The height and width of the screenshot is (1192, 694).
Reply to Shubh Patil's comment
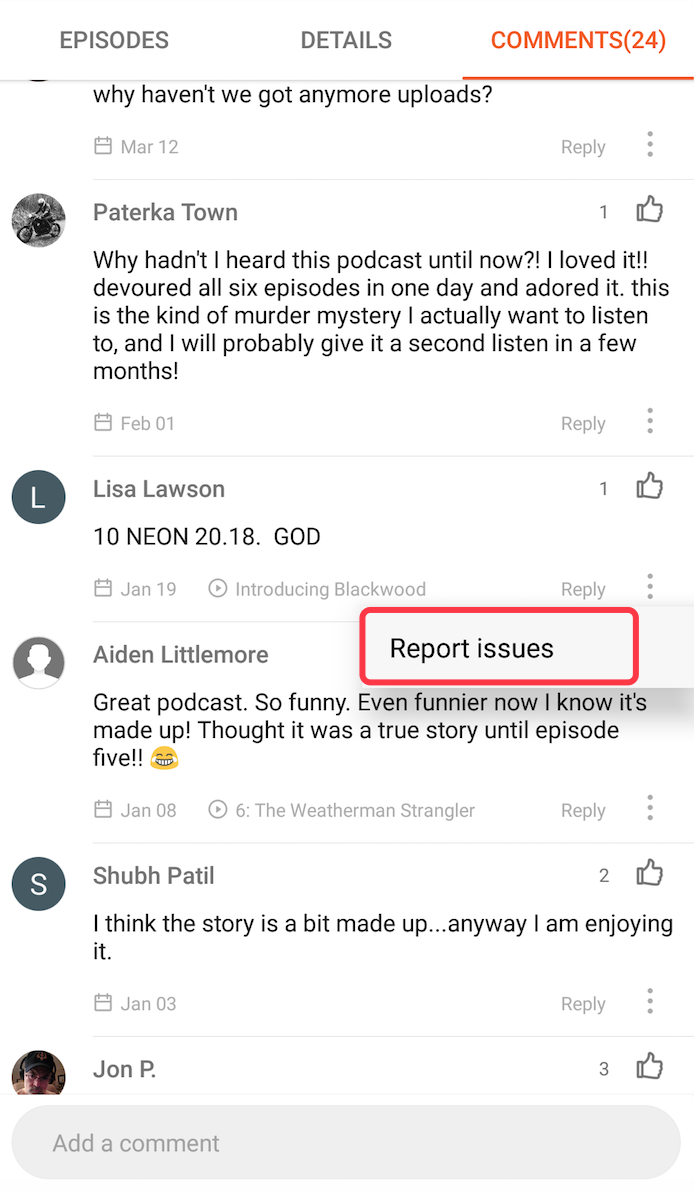(x=583, y=1004)
